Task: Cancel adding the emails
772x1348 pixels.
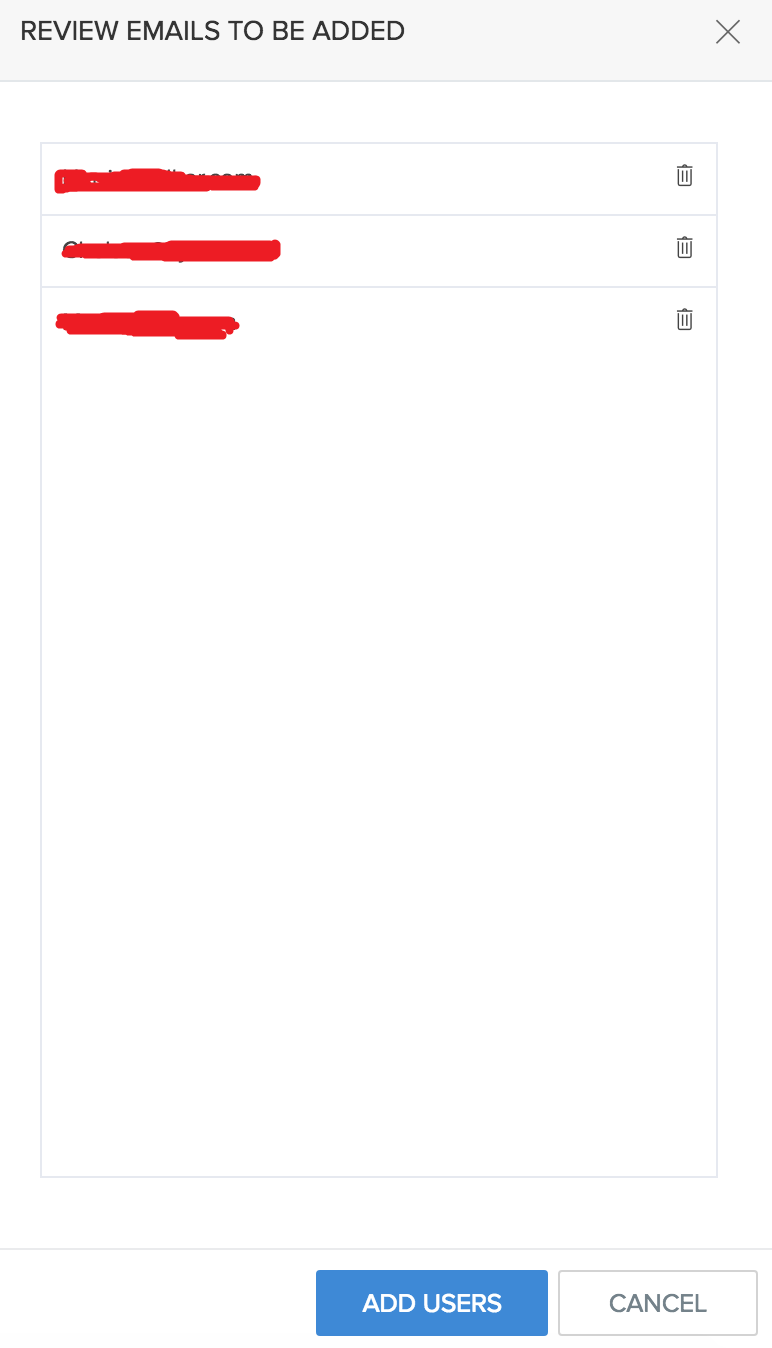Action: [x=657, y=1303]
